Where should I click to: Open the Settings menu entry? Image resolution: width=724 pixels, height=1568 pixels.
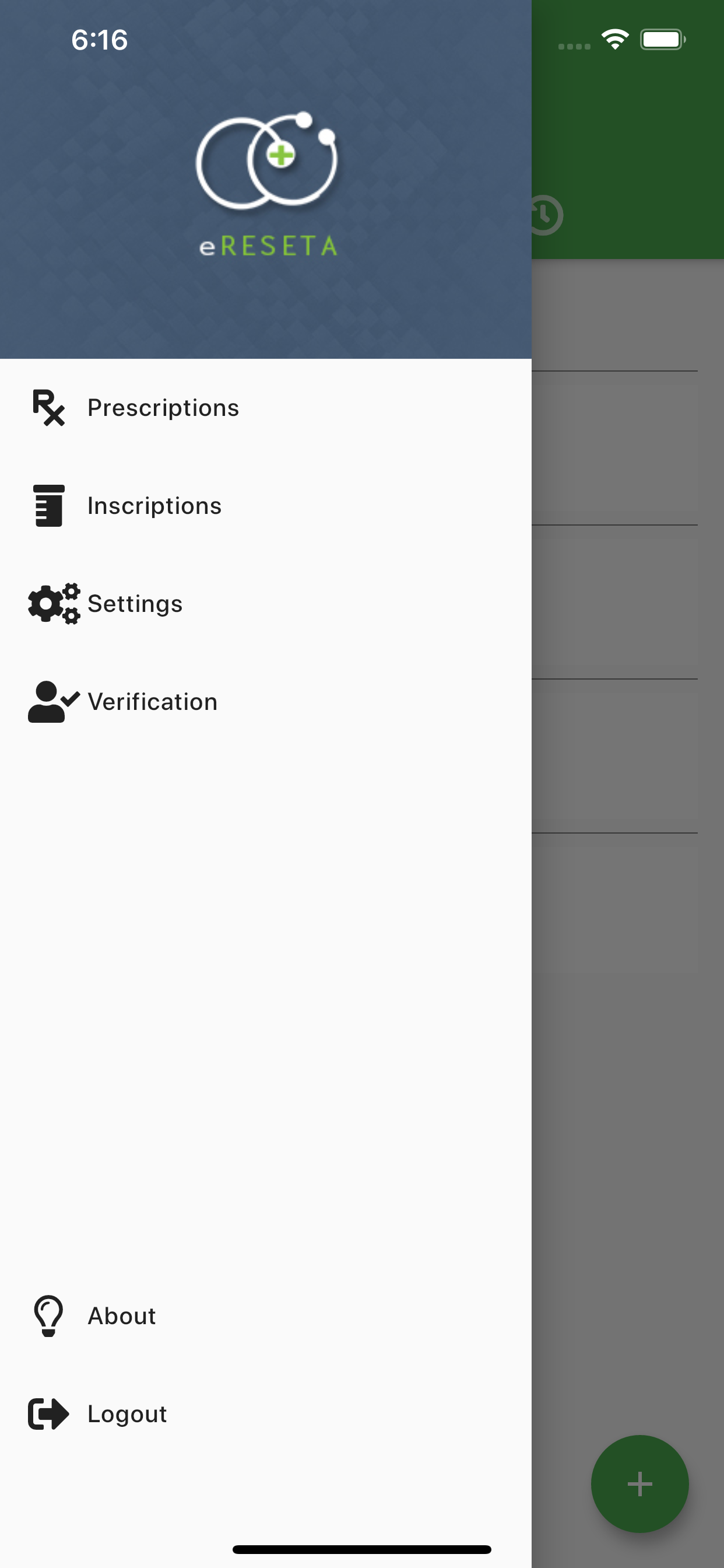(135, 603)
